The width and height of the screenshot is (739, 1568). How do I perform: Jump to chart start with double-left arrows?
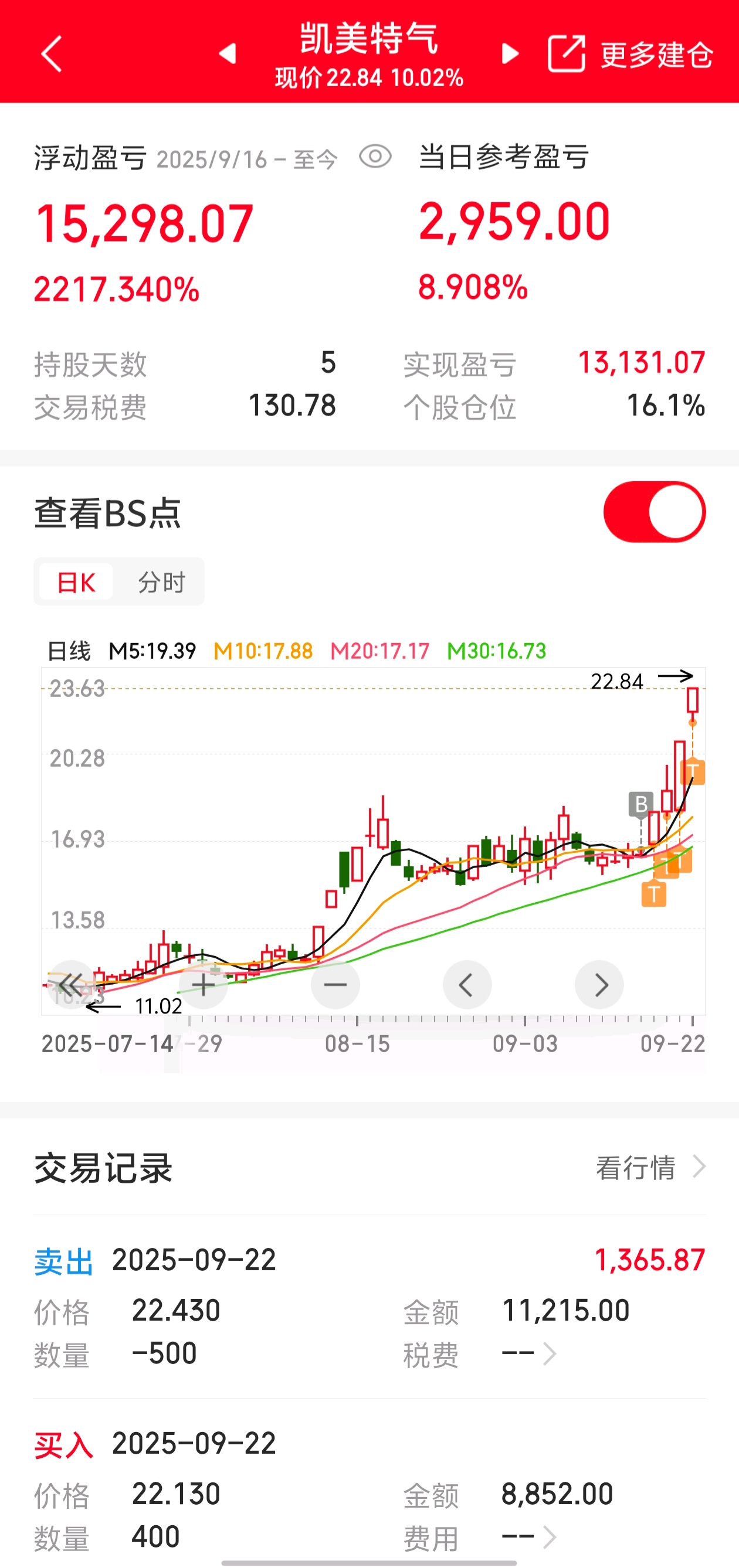(x=72, y=984)
